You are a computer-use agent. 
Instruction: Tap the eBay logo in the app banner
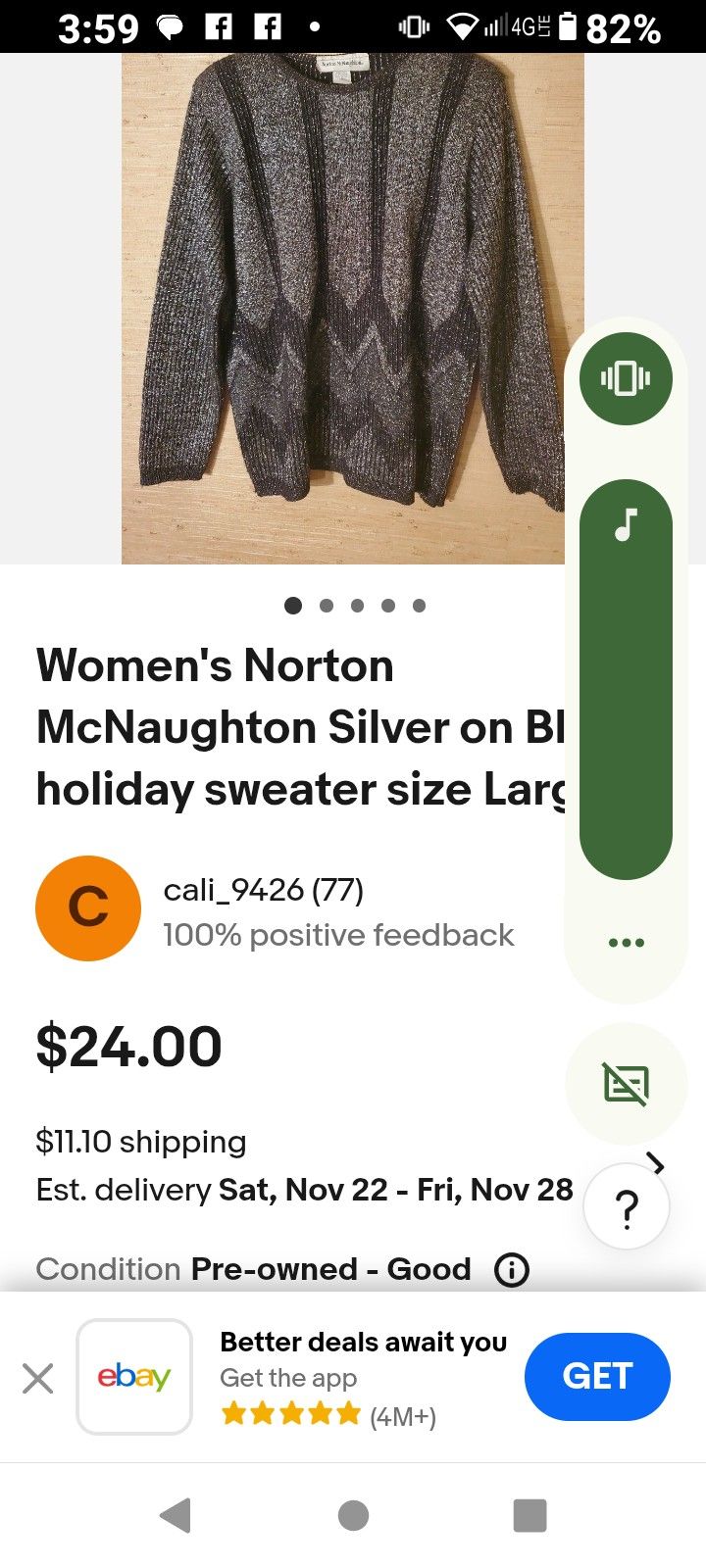(134, 1376)
